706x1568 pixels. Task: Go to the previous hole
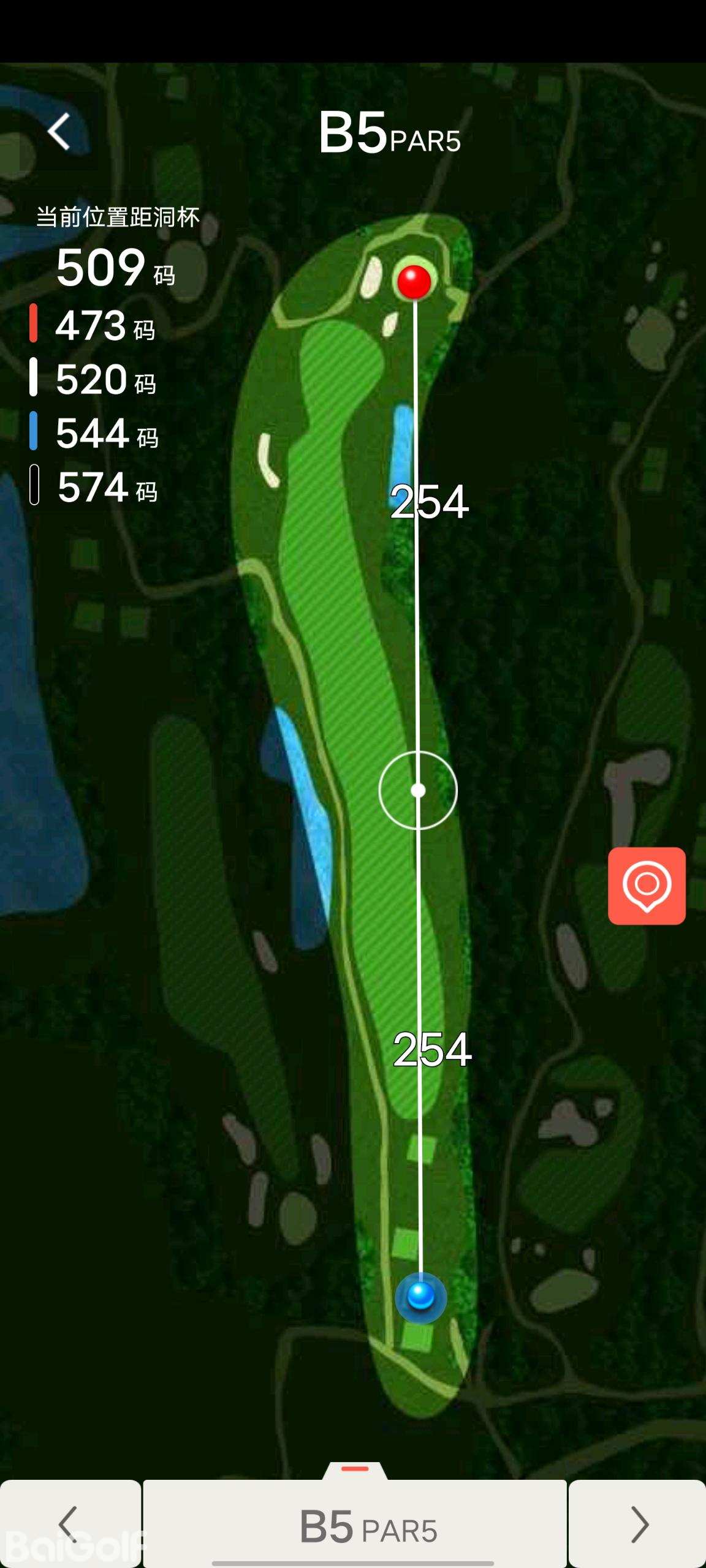70,1524
